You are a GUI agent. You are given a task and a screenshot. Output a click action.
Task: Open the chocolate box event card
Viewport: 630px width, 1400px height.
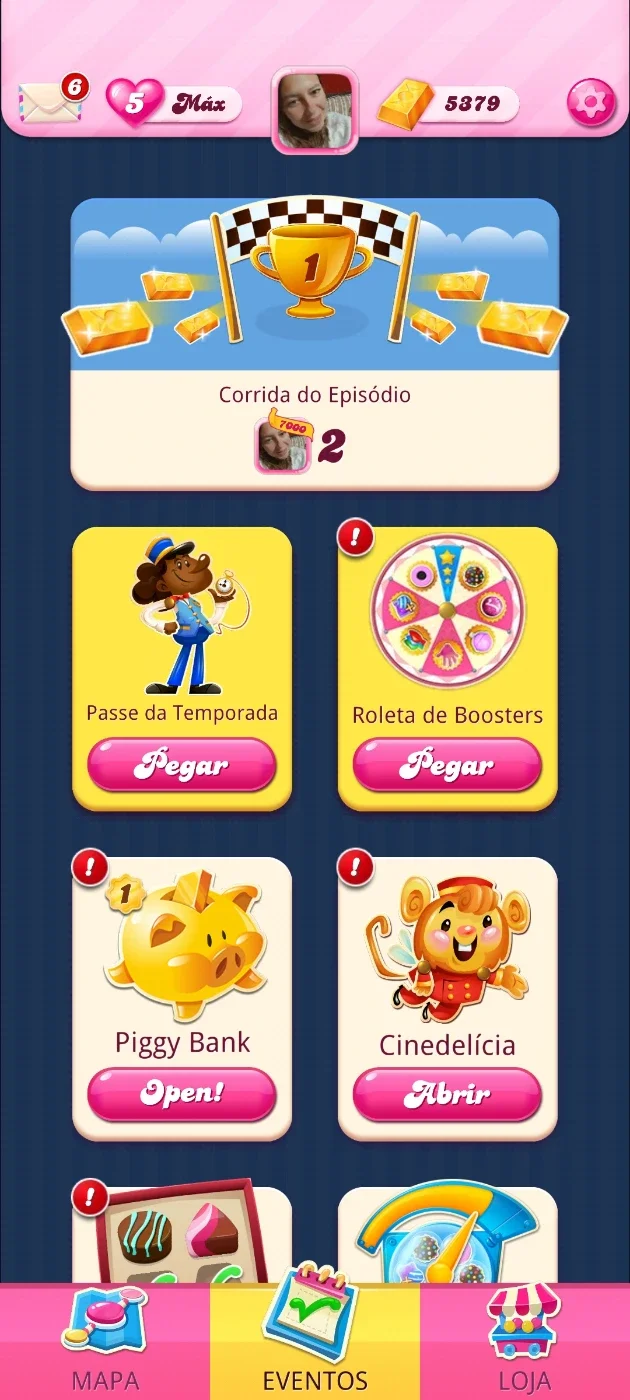[x=182, y=1234]
